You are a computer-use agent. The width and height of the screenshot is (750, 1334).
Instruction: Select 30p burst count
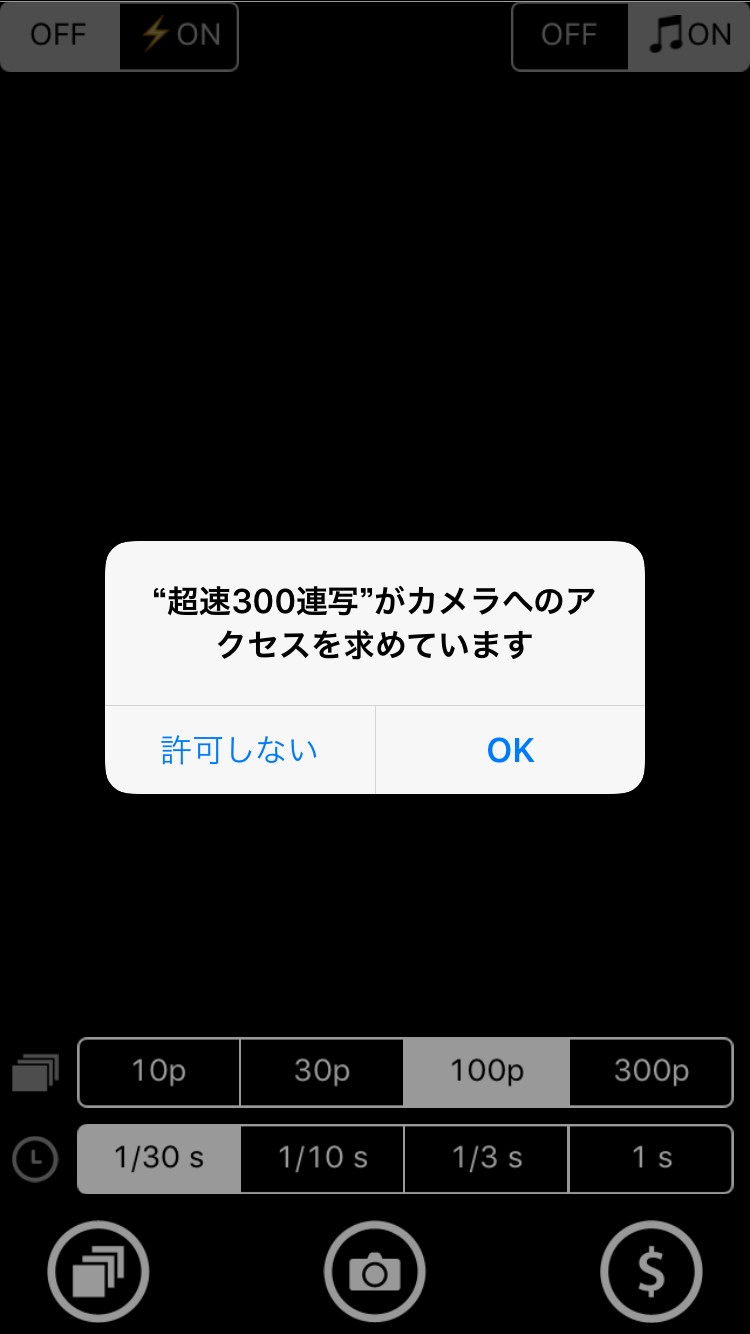322,1072
